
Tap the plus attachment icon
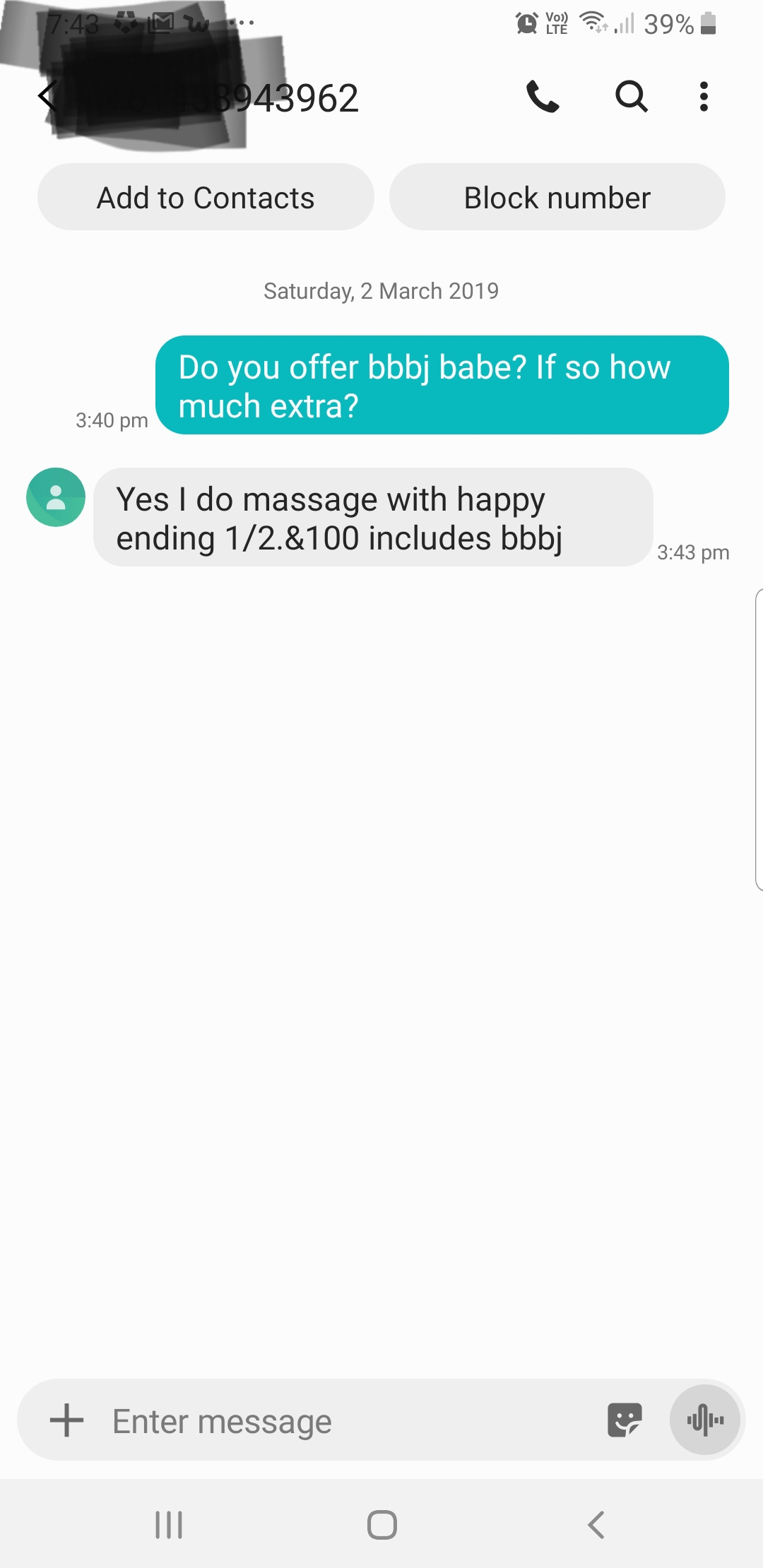[x=67, y=1420]
